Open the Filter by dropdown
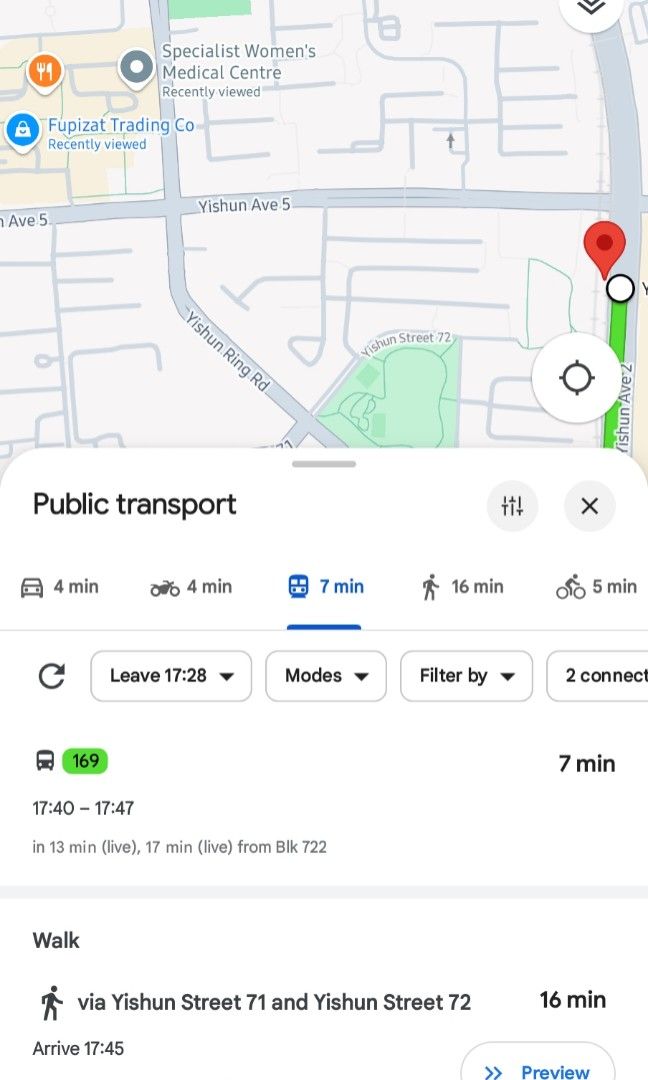648x1080 pixels. coord(466,676)
